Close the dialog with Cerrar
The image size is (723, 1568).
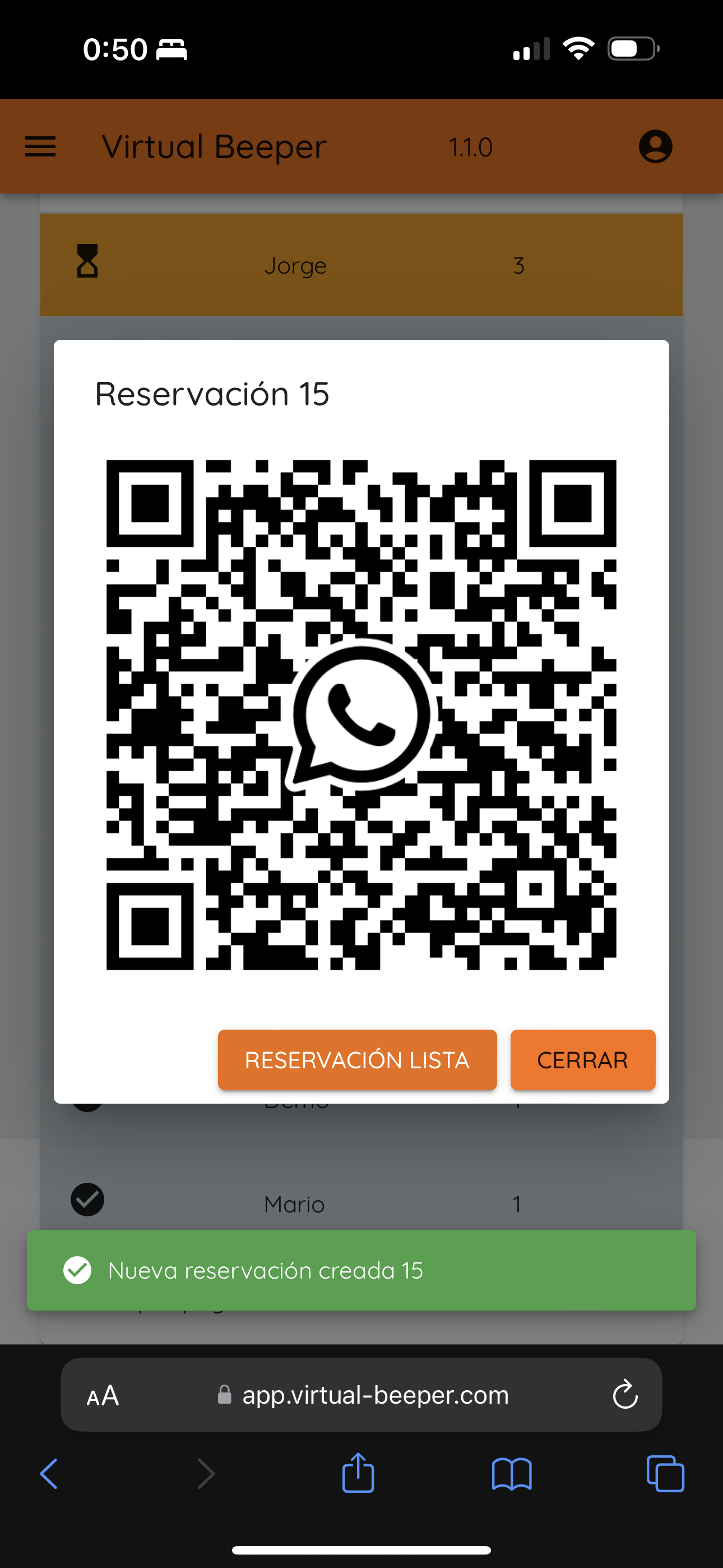coord(582,1060)
